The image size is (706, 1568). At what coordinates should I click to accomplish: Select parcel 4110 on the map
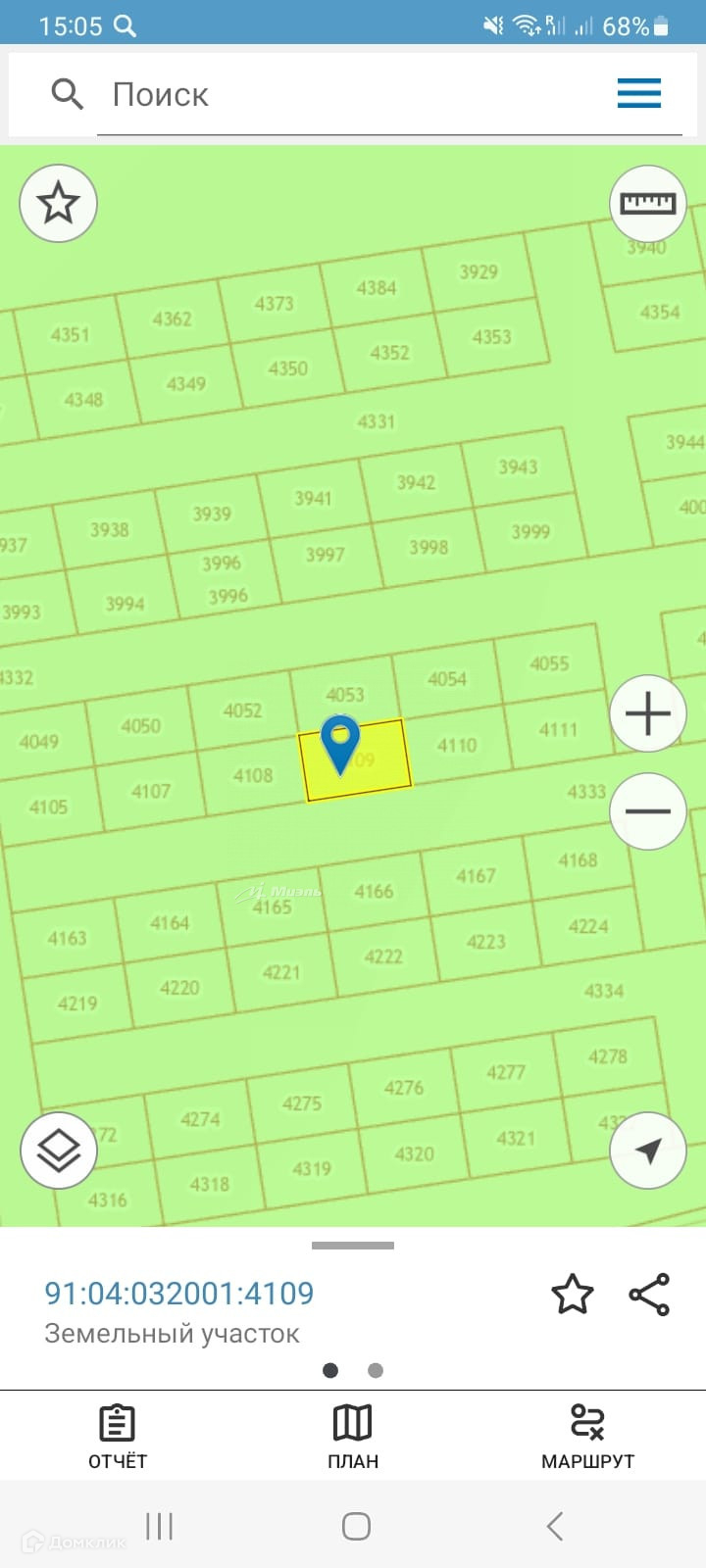click(x=457, y=746)
